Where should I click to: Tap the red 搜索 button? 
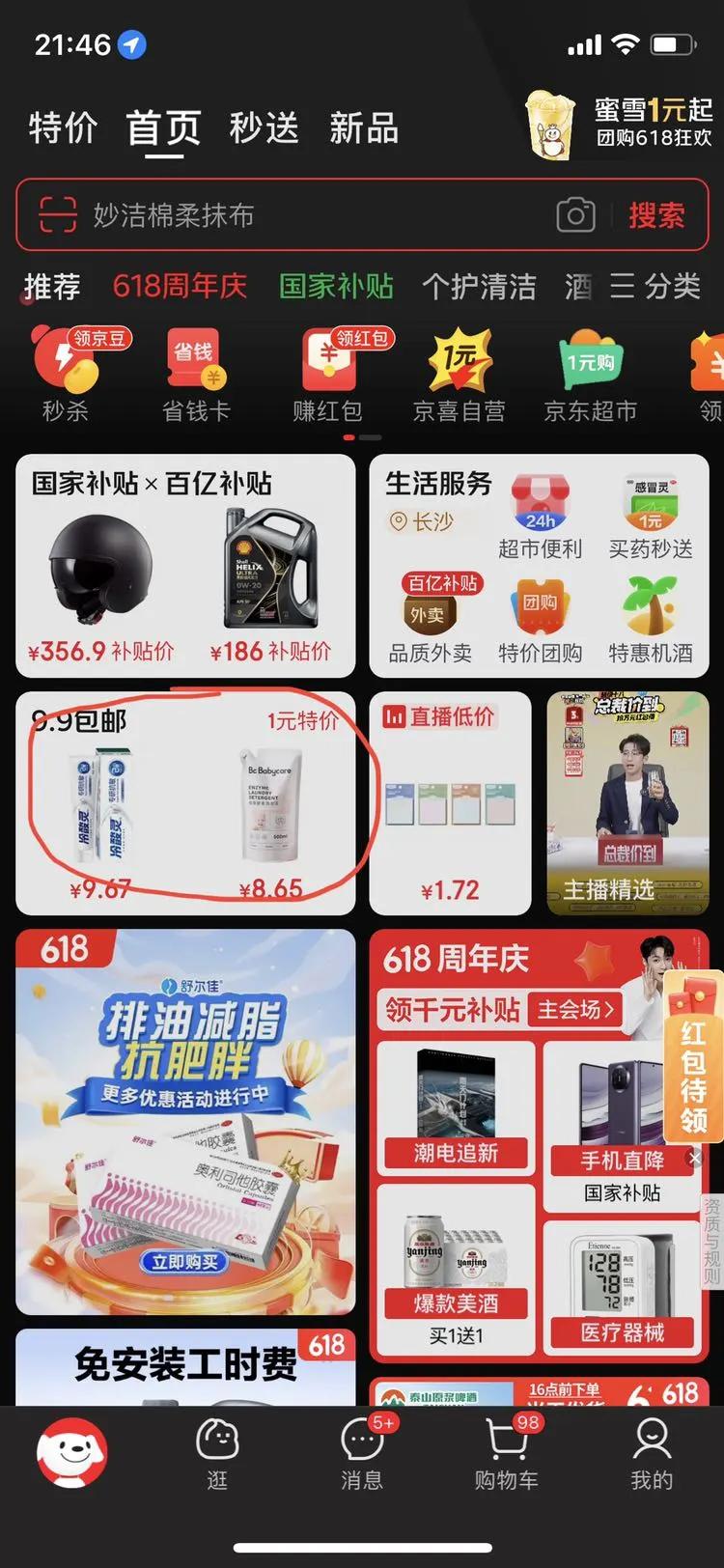point(656,214)
